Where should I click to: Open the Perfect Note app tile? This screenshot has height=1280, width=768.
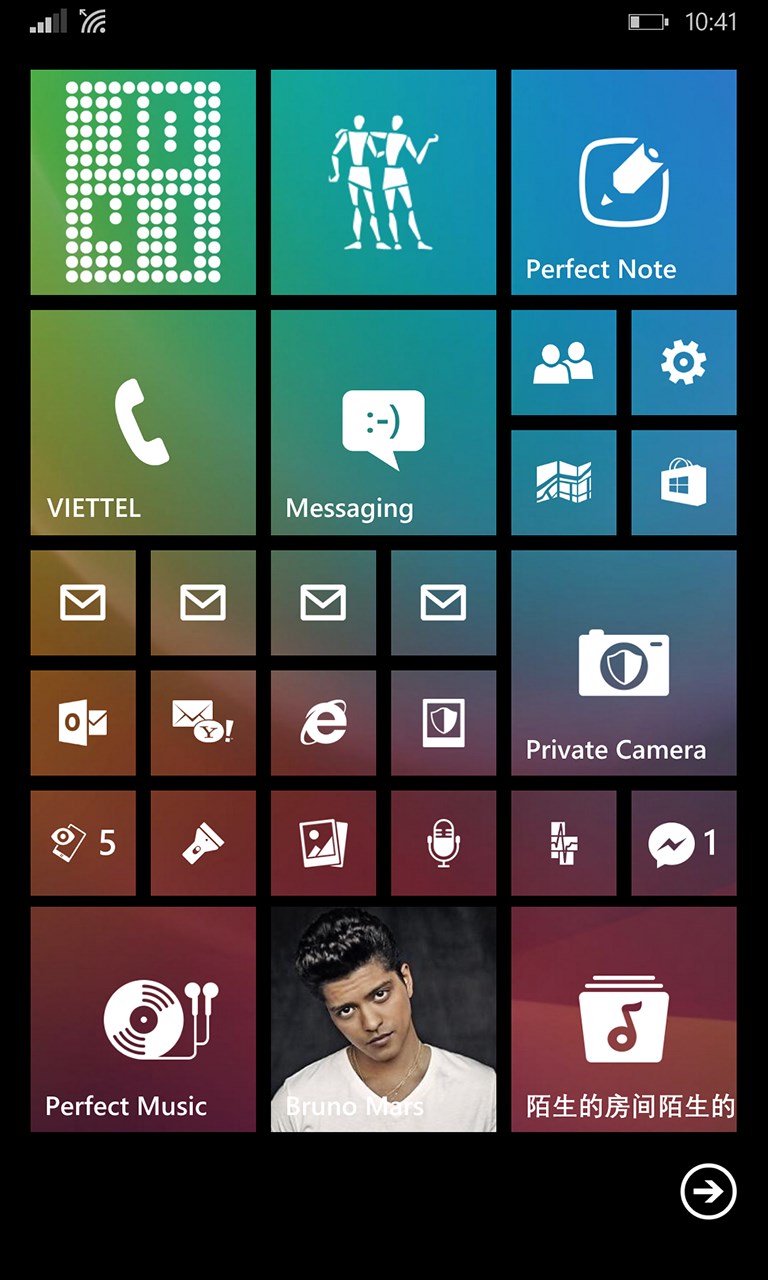click(x=622, y=182)
